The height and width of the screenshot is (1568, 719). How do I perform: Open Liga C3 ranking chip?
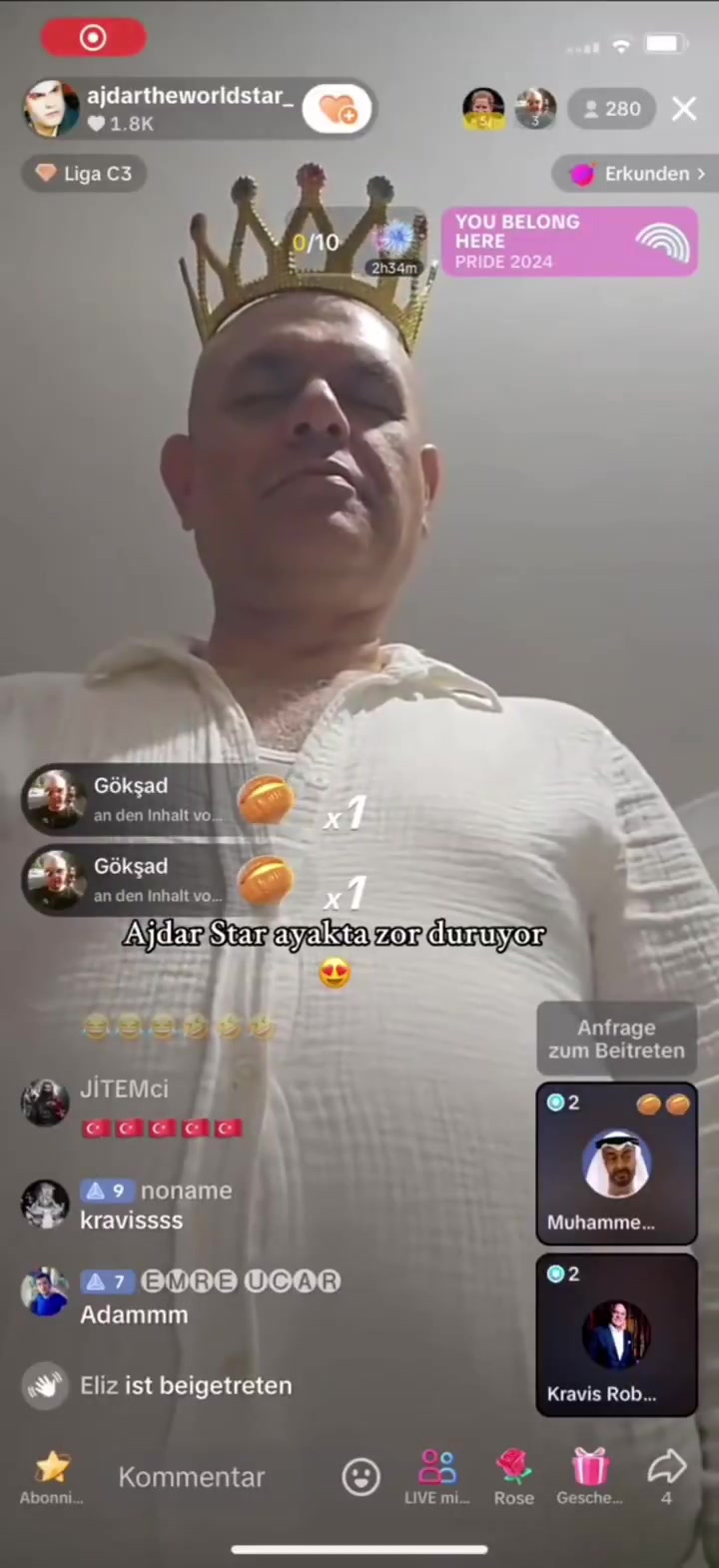[x=85, y=174]
